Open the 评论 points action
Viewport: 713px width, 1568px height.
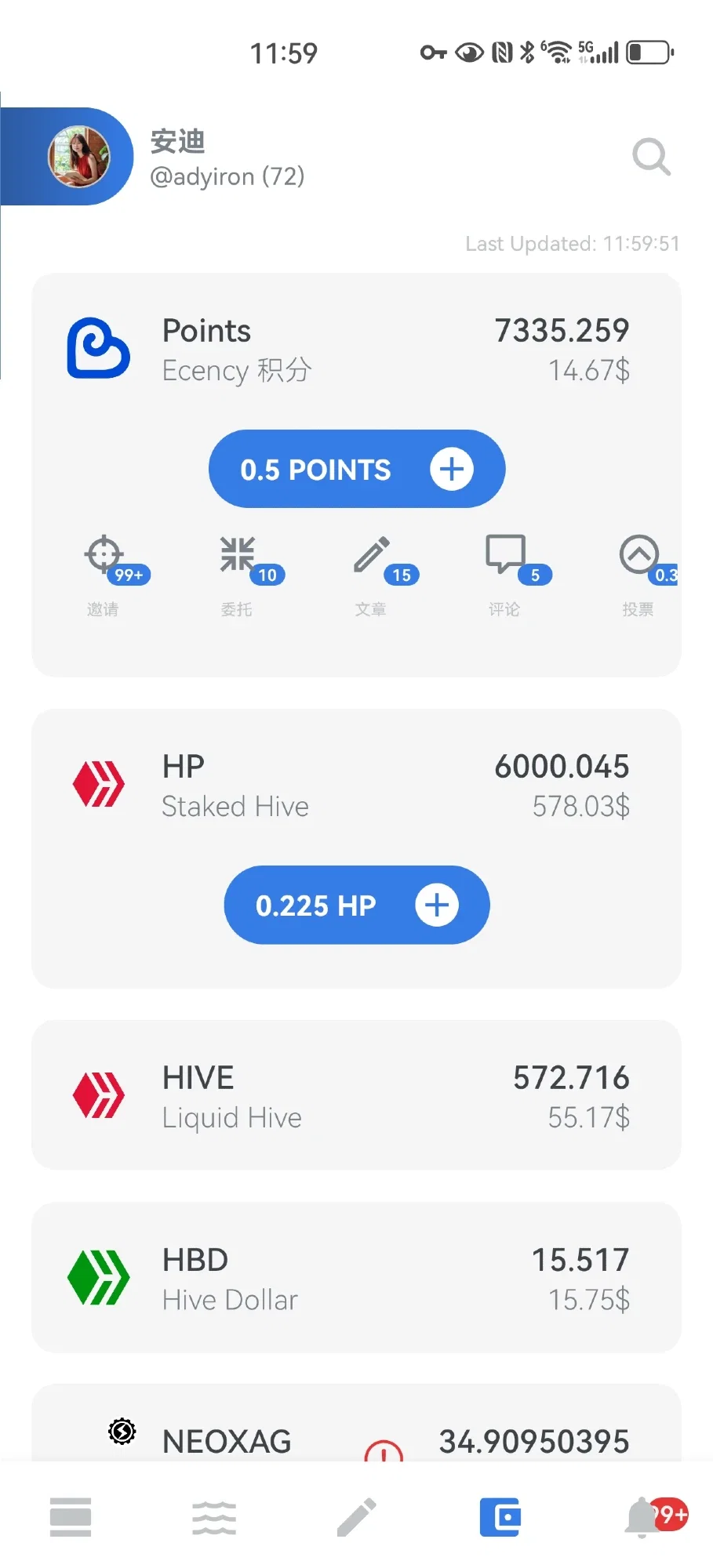tap(505, 572)
